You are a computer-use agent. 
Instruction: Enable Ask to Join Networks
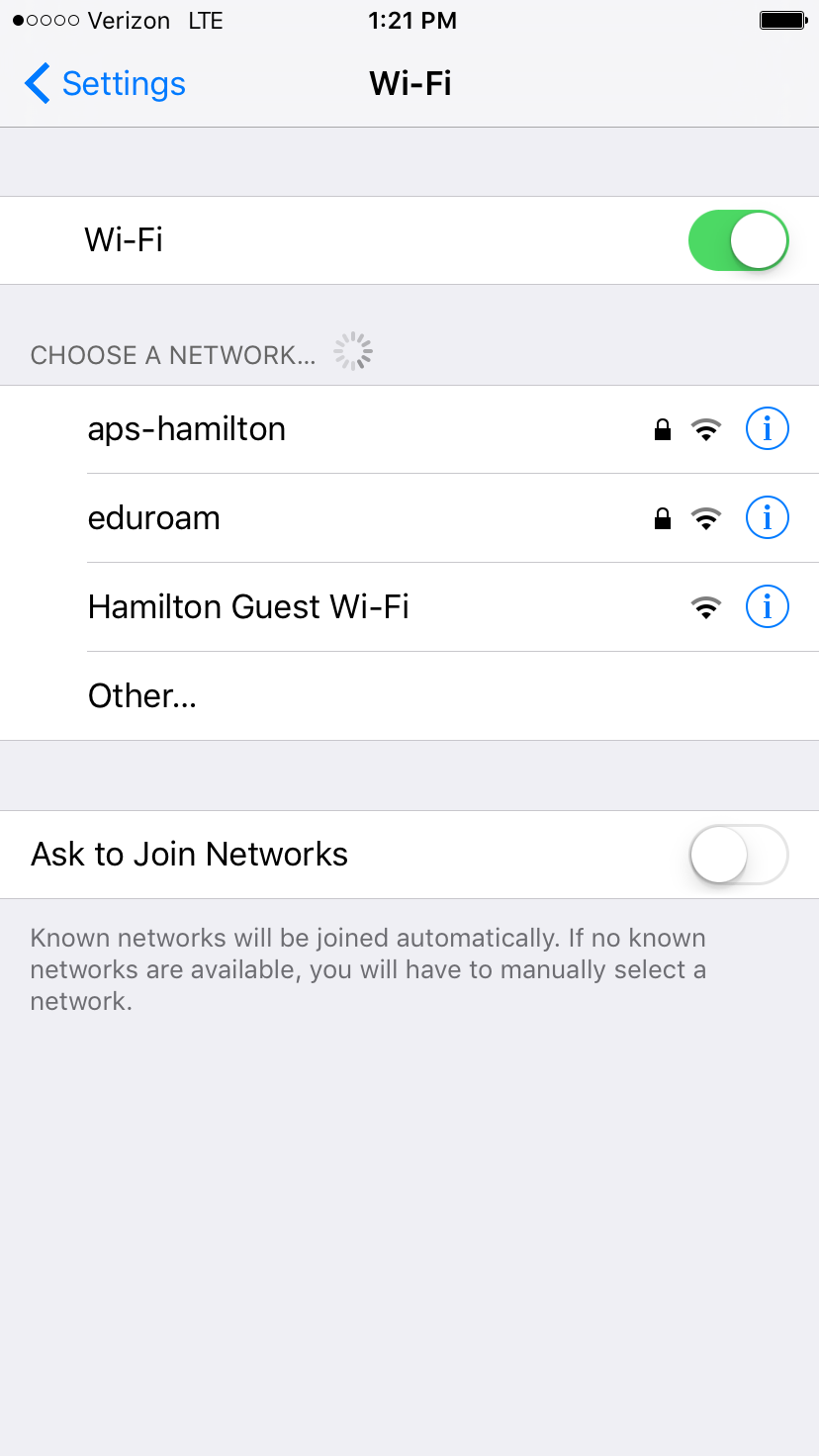pos(738,855)
